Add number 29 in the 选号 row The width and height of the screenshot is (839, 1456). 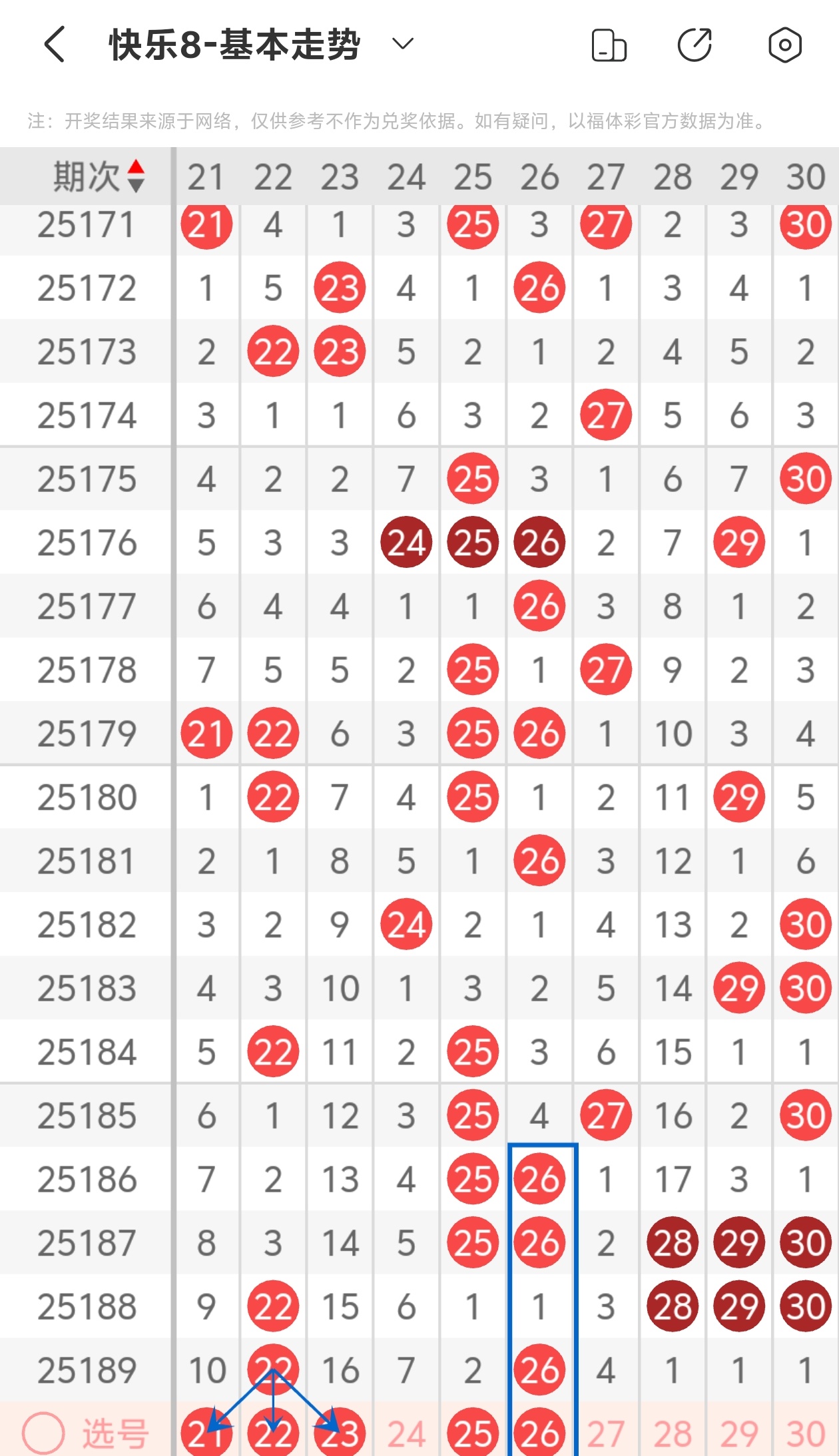739,1433
